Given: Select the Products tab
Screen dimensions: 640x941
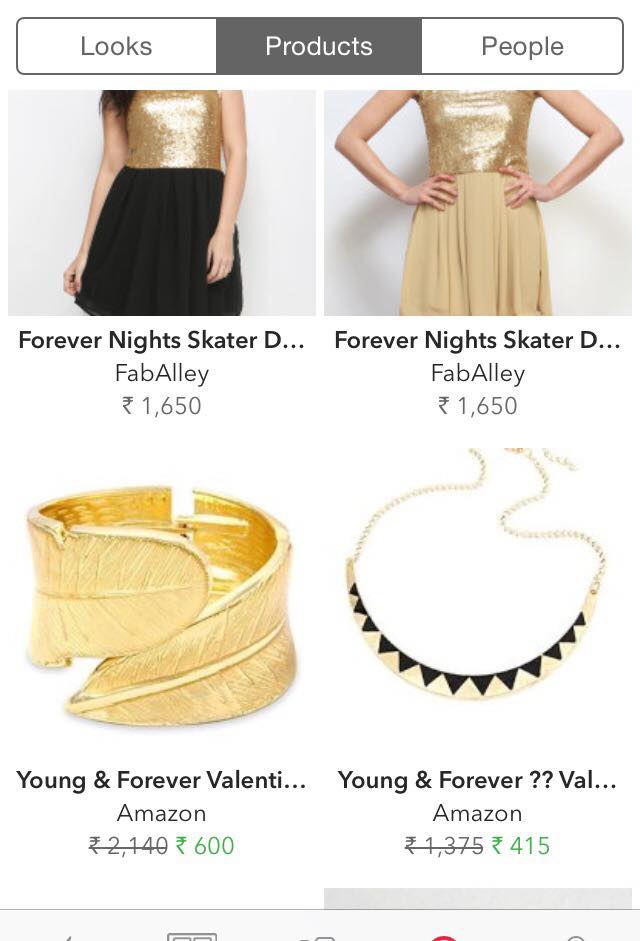Looking at the screenshot, I should pyautogui.click(x=318, y=46).
